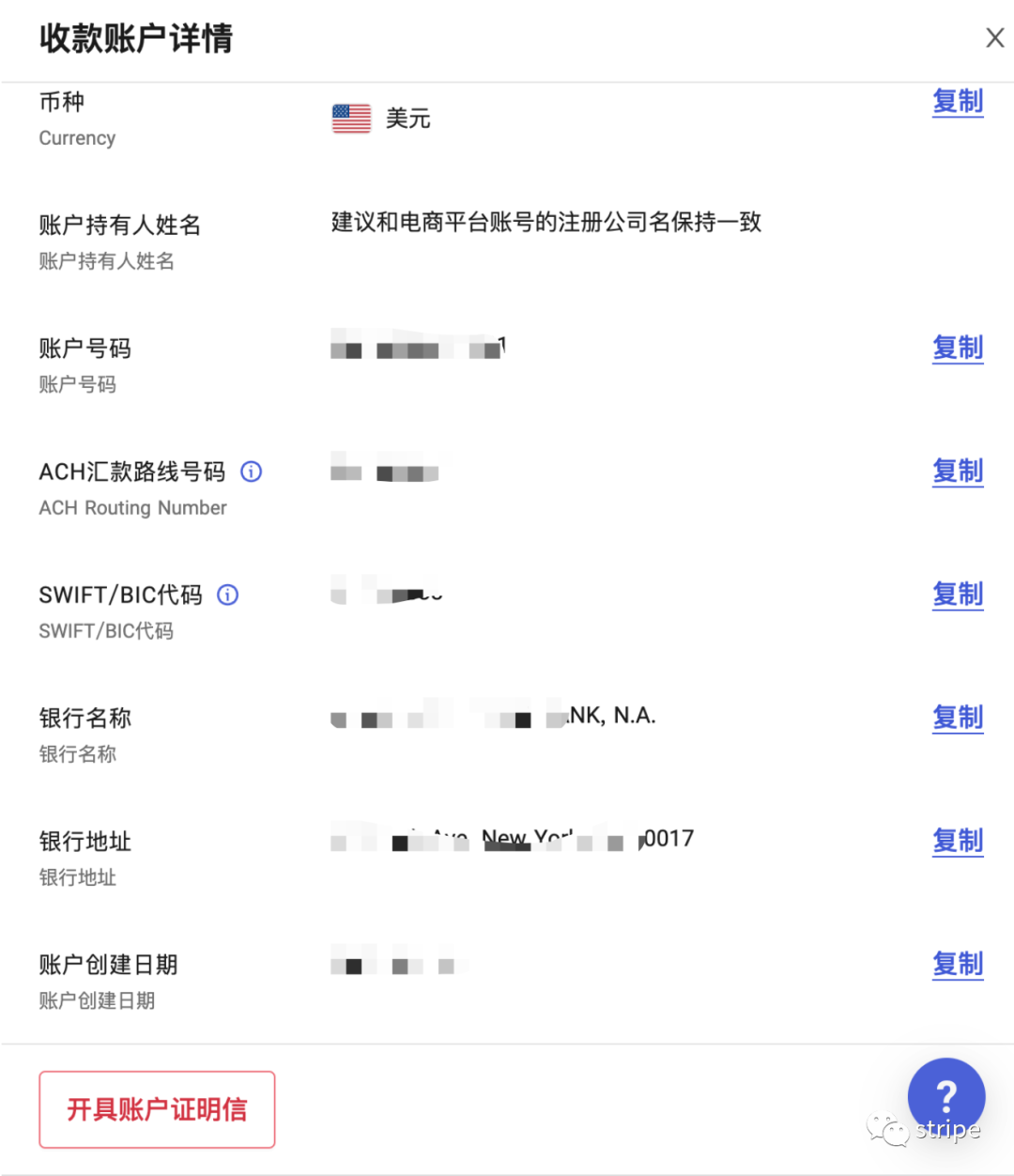Show info about SWIFT/BIC代码
This screenshot has height=1176, width=1014.
227,595
